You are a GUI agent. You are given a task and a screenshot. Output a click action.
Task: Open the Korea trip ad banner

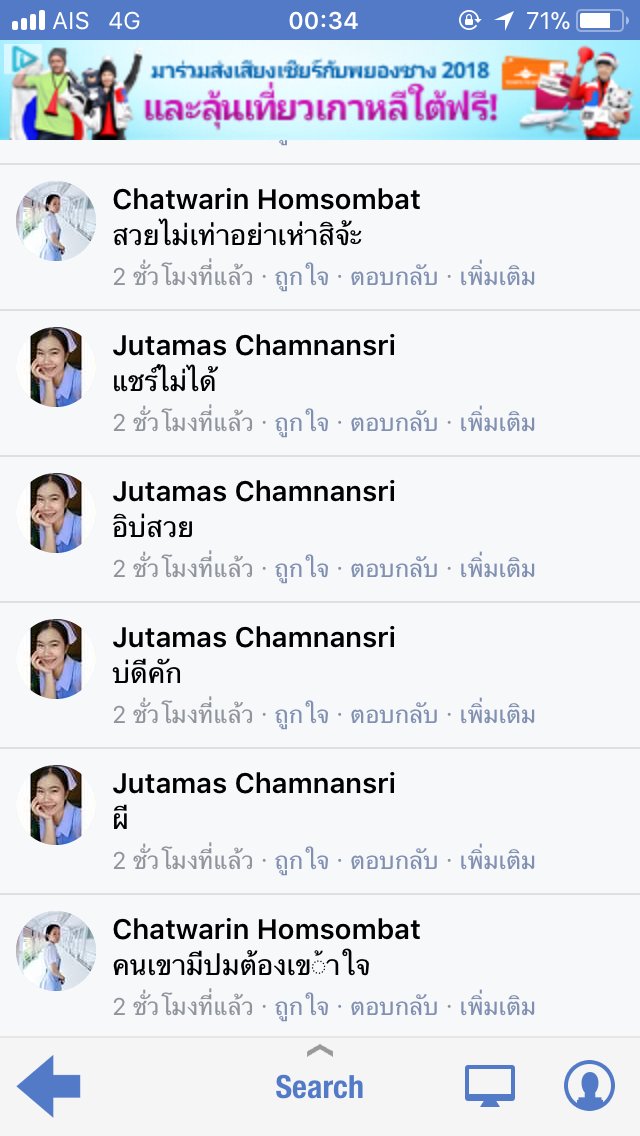pos(320,90)
